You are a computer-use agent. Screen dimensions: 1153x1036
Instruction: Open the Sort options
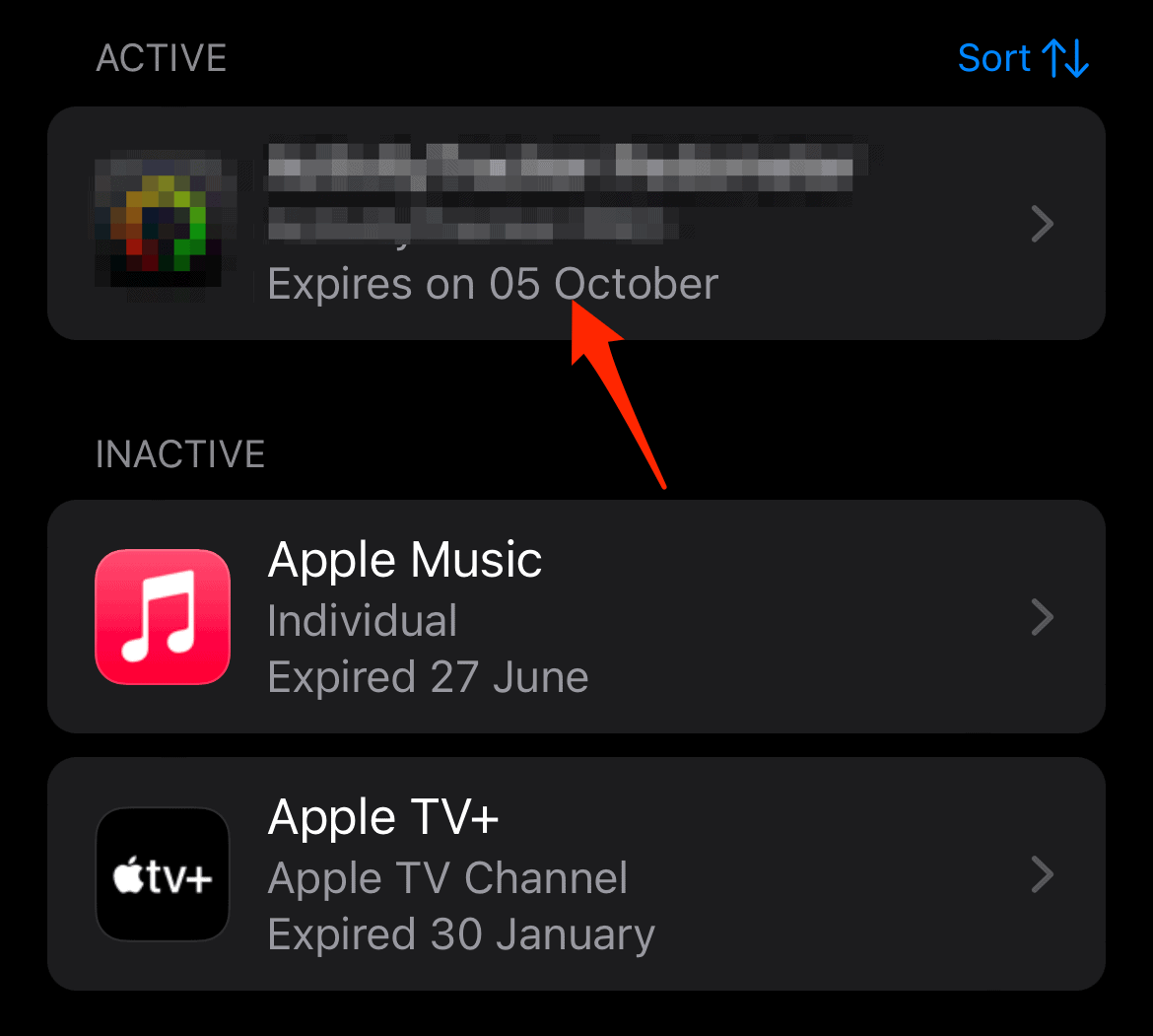pos(1022,59)
